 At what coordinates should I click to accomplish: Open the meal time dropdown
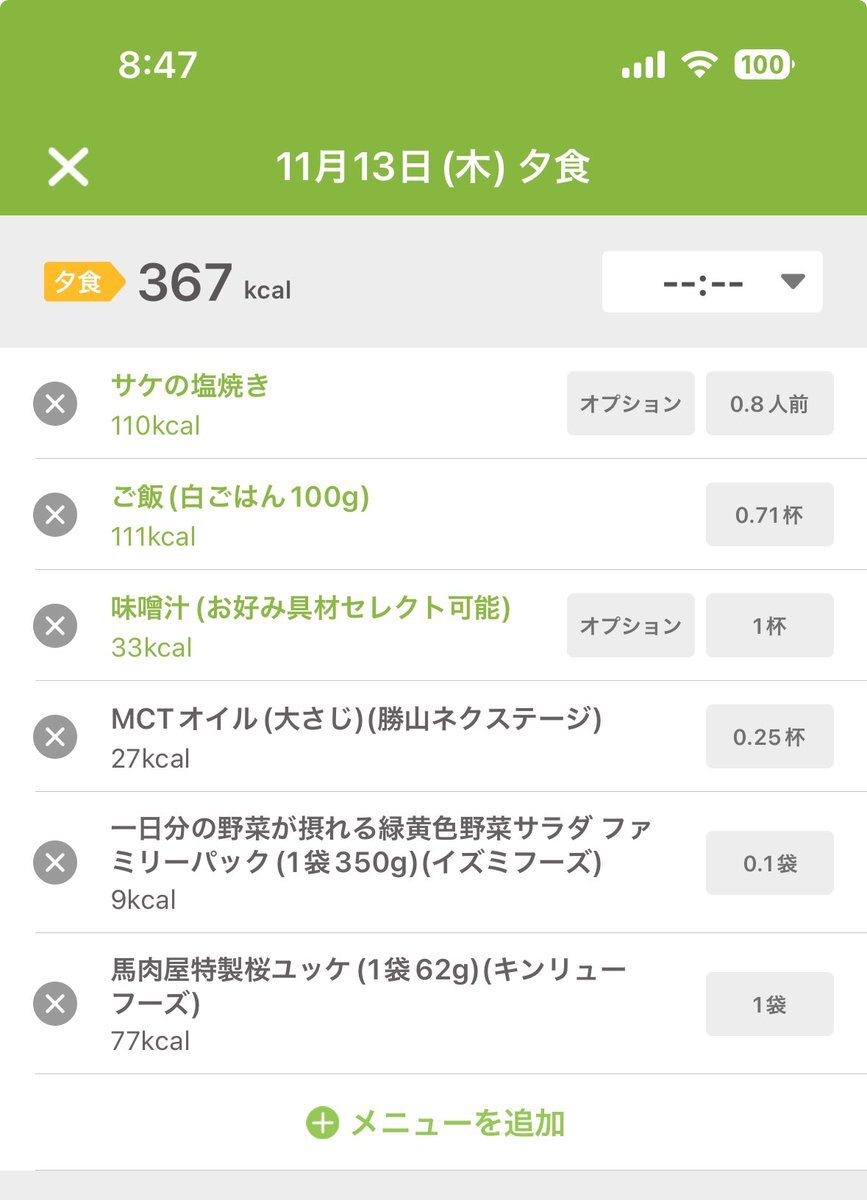(x=712, y=282)
